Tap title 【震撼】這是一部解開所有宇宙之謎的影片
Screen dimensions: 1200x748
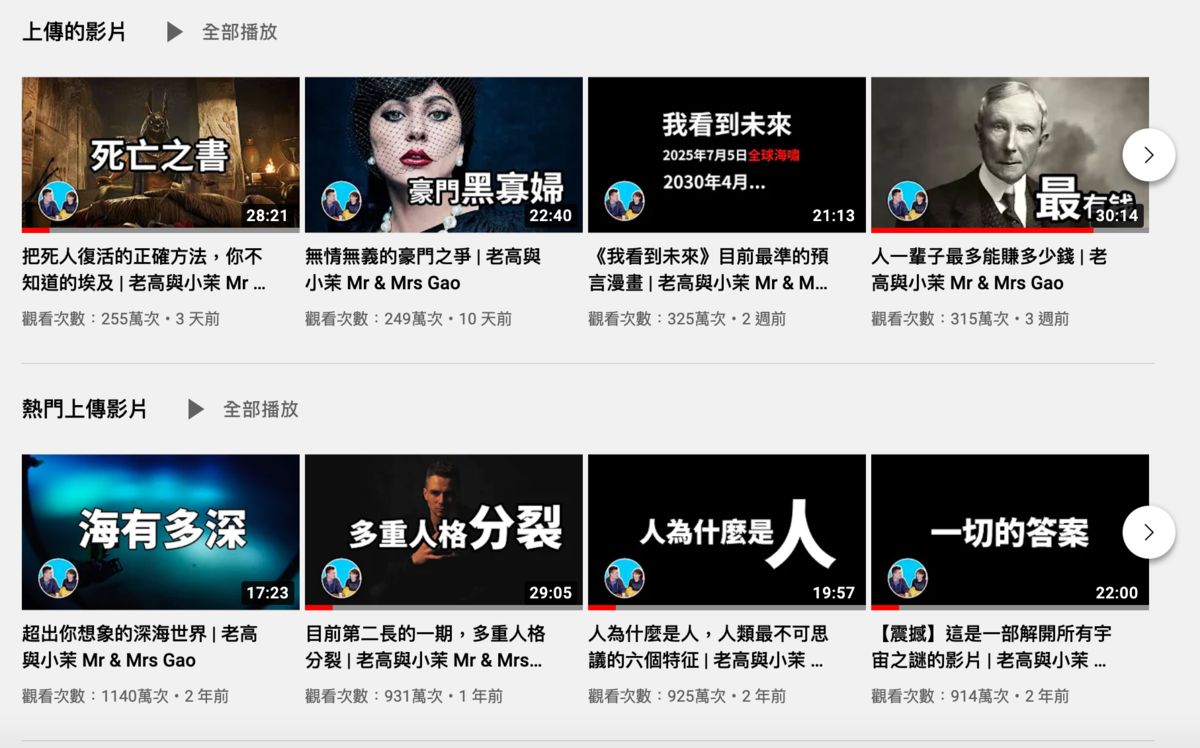pos(990,646)
